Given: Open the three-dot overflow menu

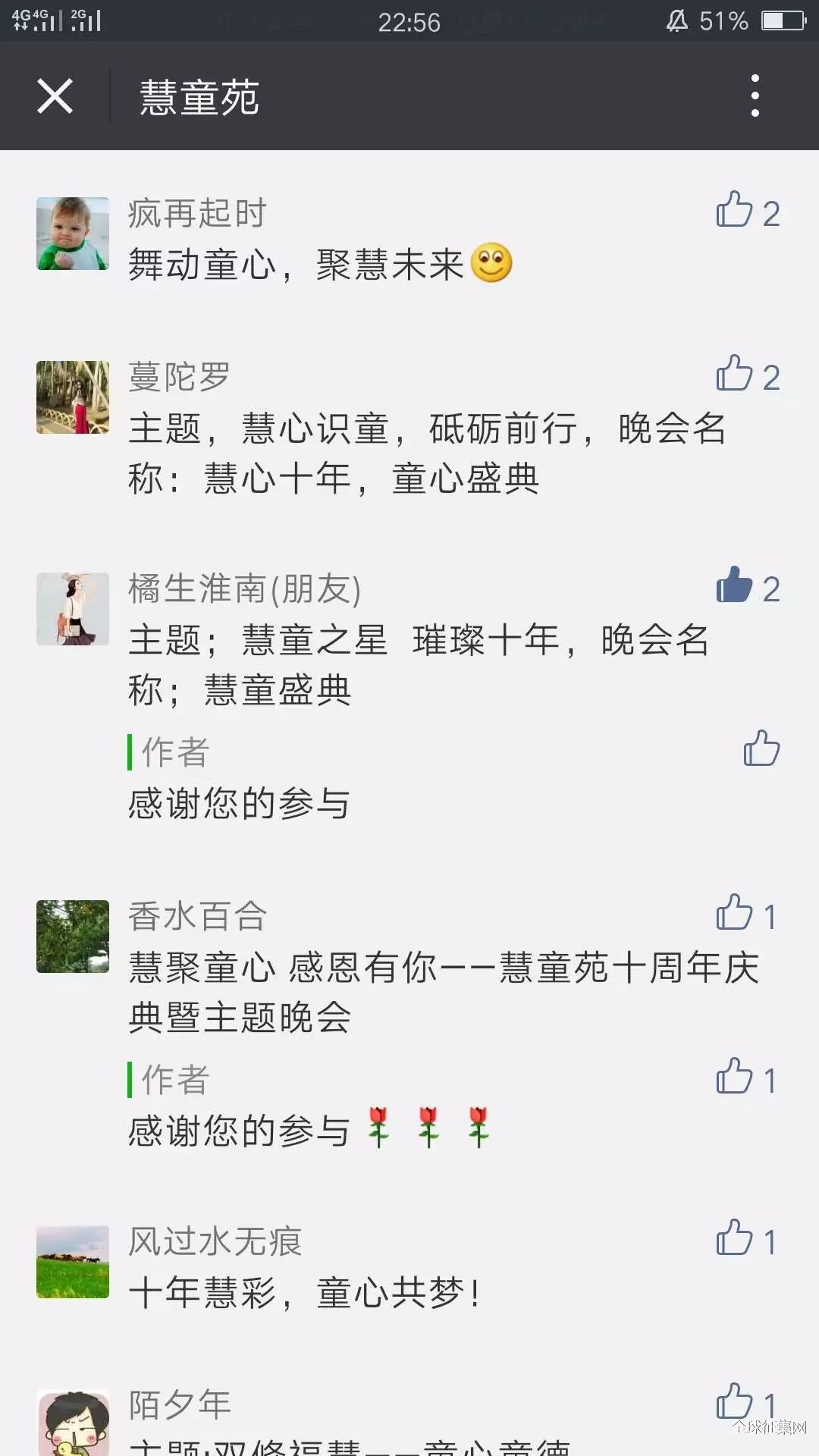Looking at the screenshot, I should [755, 96].
